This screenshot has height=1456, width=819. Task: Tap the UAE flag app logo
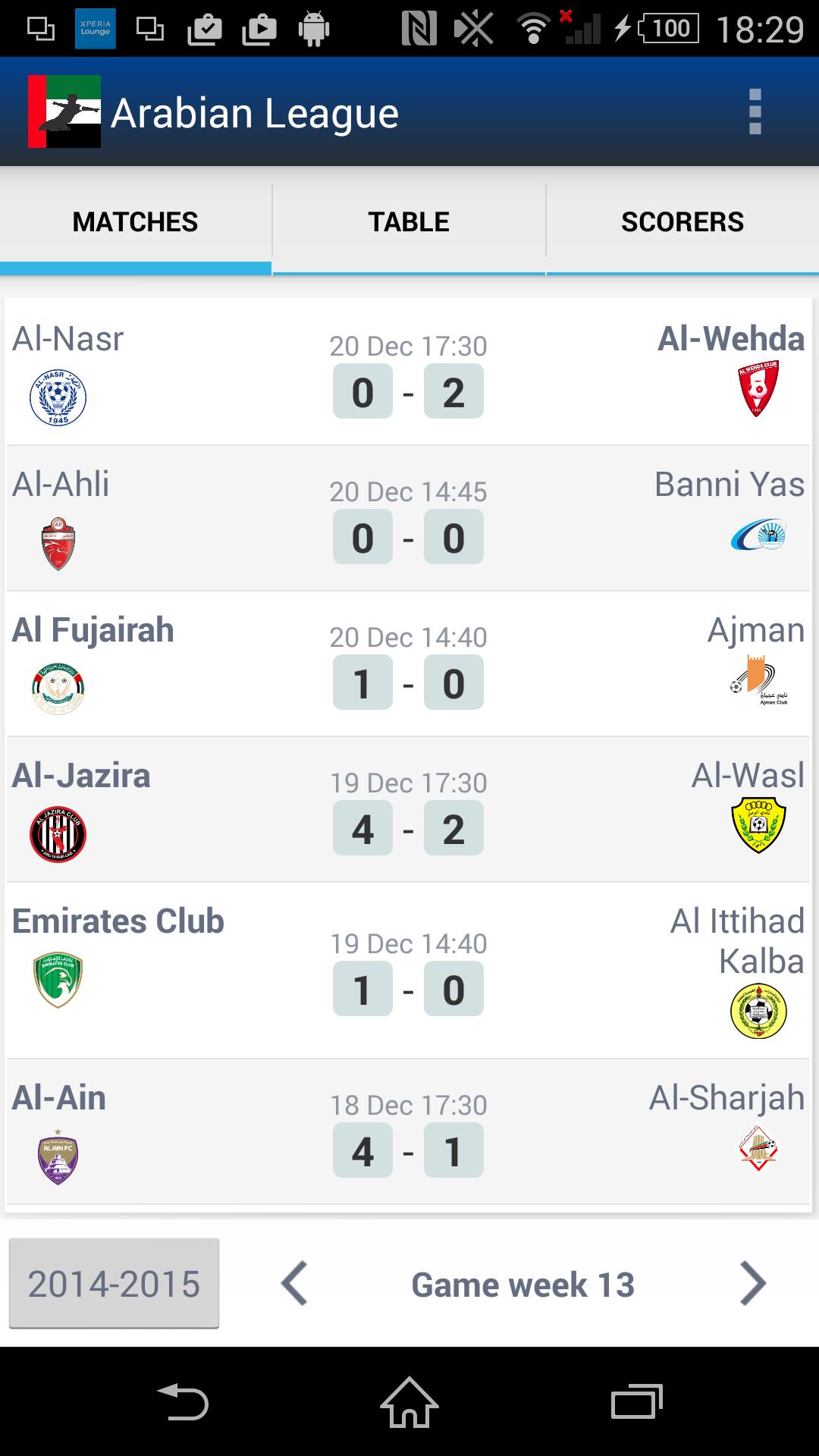[x=64, y=112]
